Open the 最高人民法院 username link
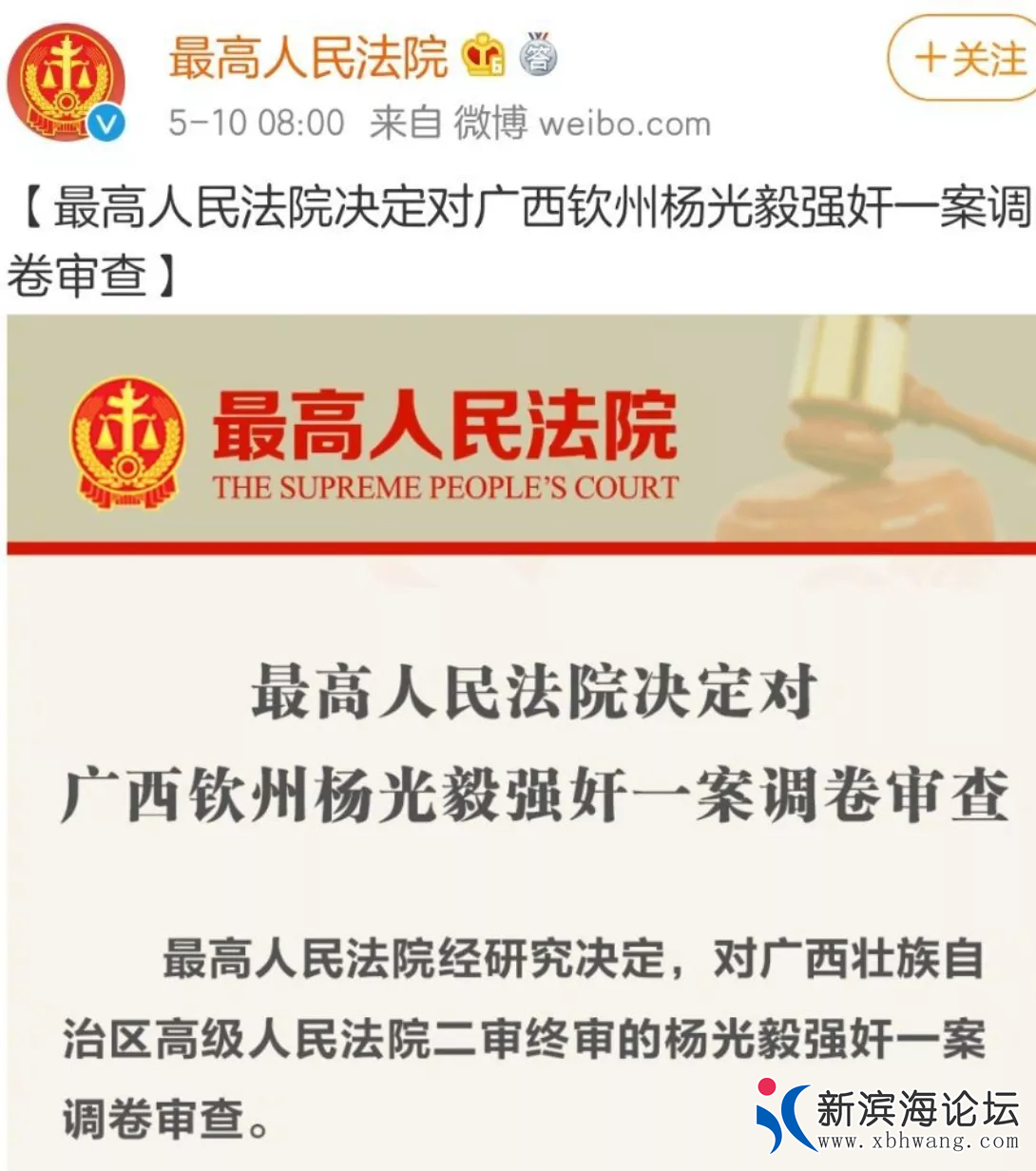Screen dimensions: 1036x1171 (307, 57)
